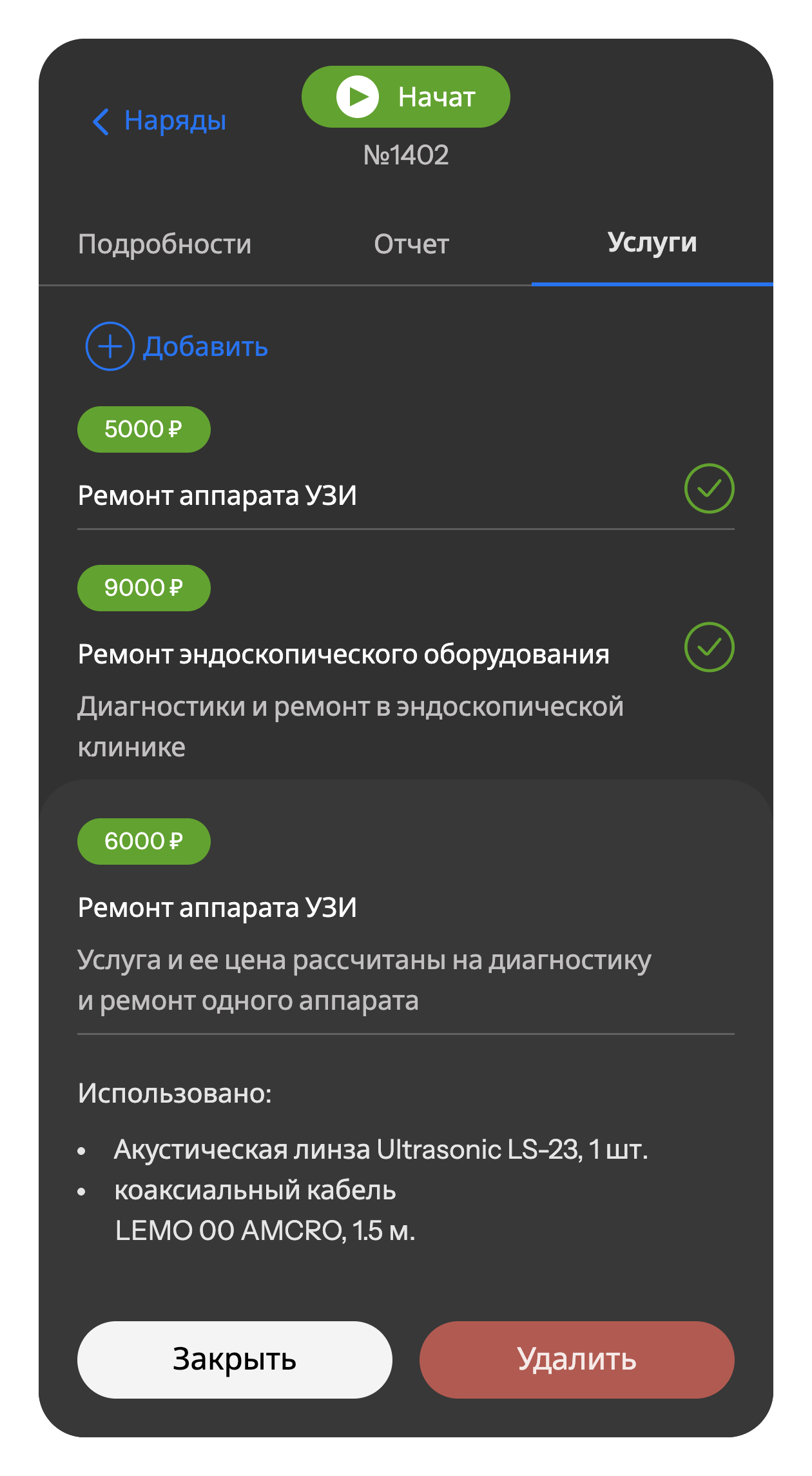The image size is (812, 1476).
Task: Switch to the Отчет tab
Action: [x=411, y=244]
